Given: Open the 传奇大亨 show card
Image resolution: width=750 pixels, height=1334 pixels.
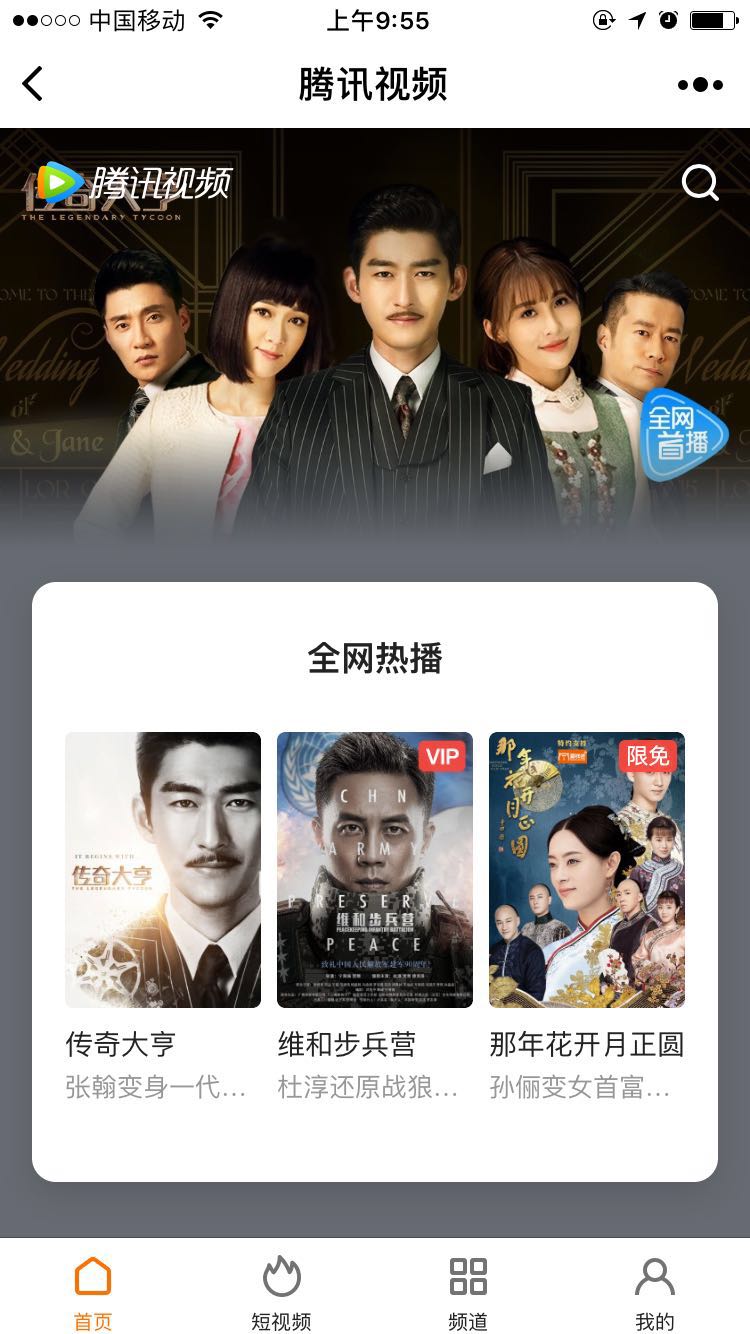Looking at the screenshot, I should (x=163, y=870).
